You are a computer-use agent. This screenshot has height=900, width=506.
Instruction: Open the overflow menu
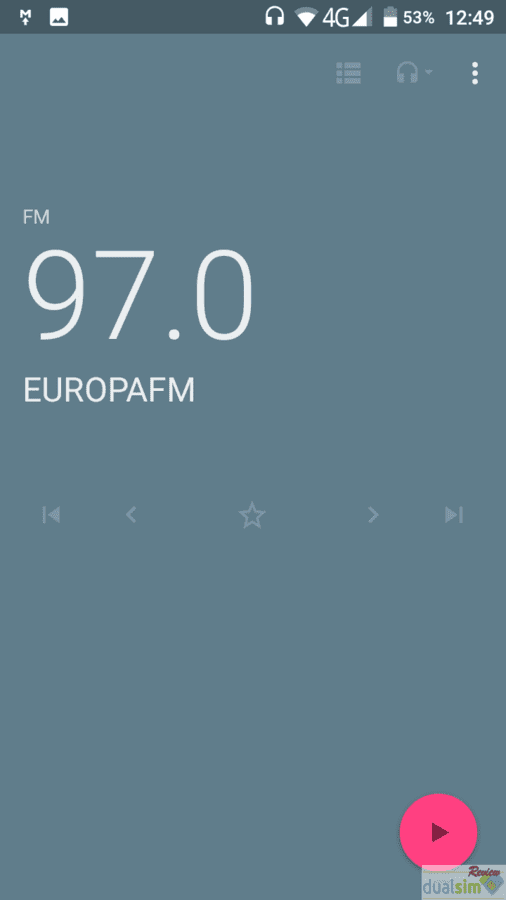tap(474, 73)
